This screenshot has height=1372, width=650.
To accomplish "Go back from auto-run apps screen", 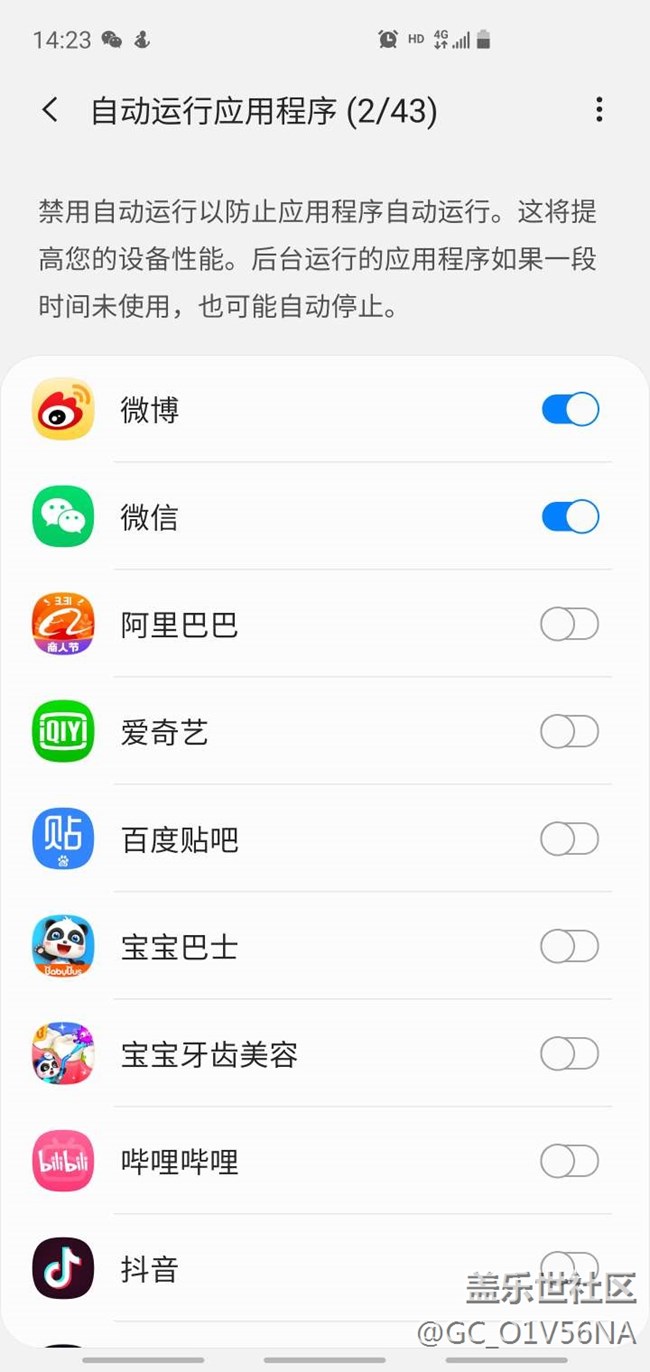I will [x=50, y=110].
